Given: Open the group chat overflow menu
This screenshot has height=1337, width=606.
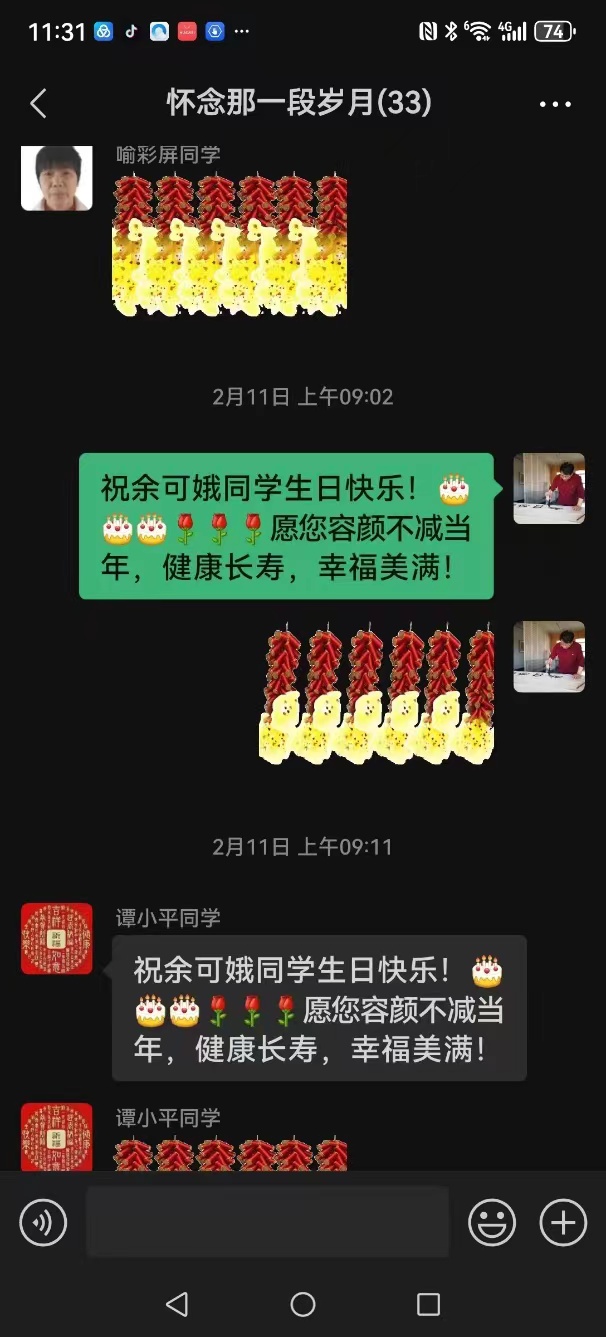Looking at the screenshot, I should point(555,103).
